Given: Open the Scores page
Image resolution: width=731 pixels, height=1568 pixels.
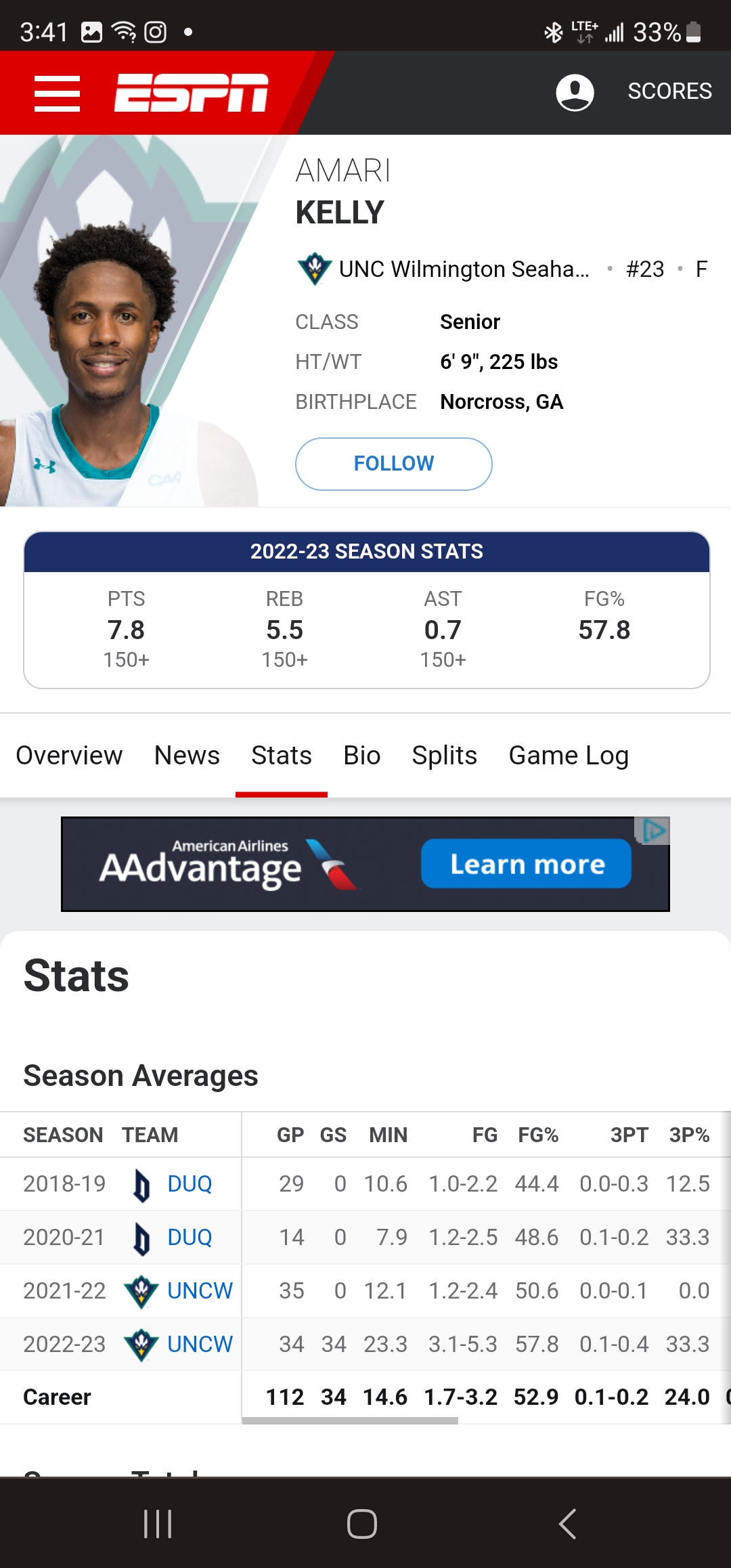Looking at the screenshot, I should [x=669, y=91].
